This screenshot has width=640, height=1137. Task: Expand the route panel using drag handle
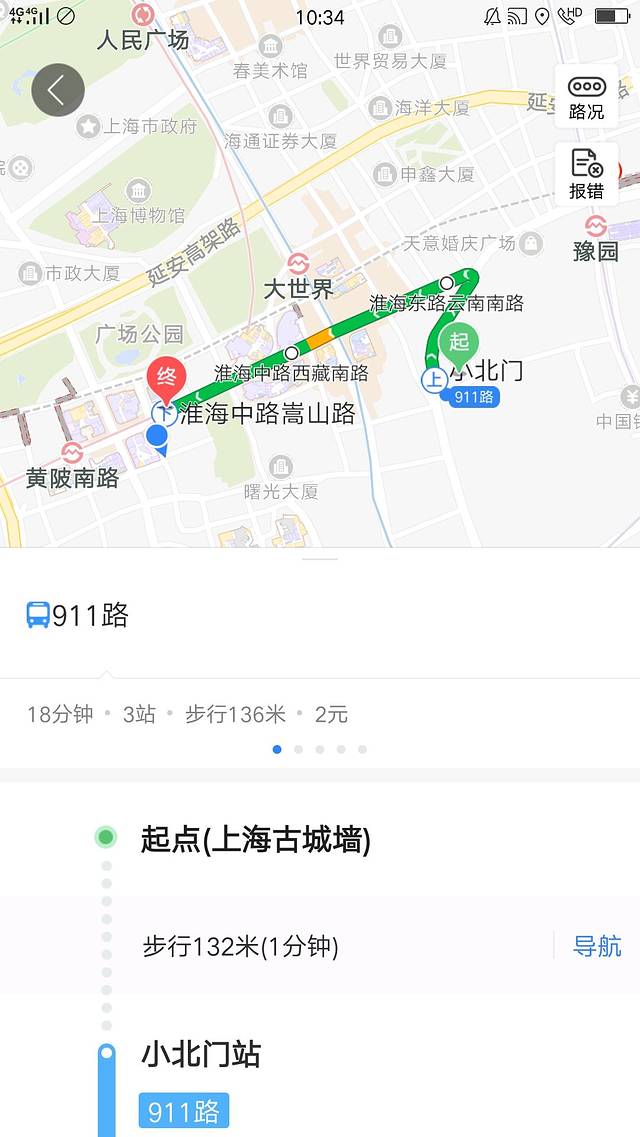(320, 558)
